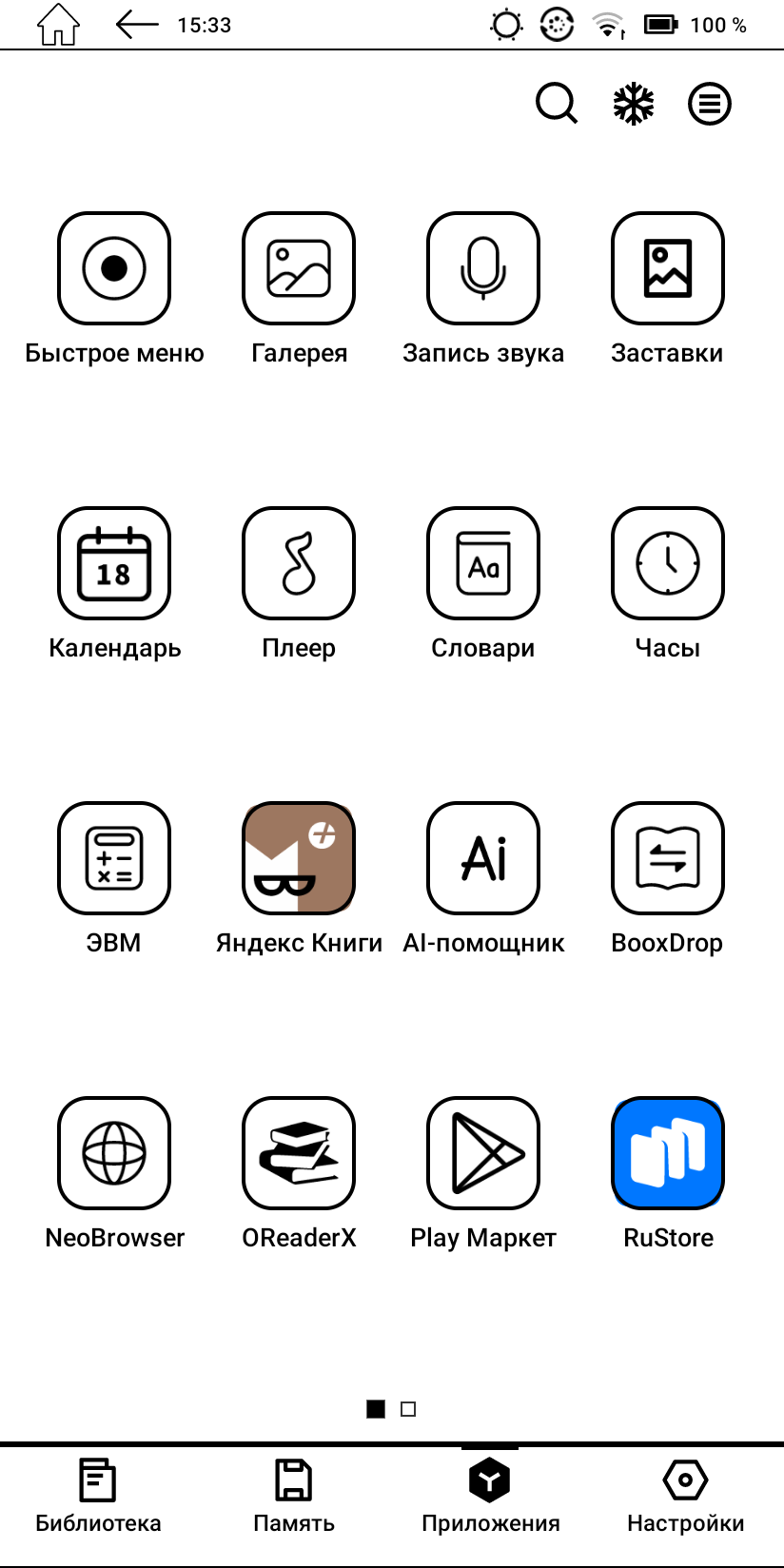
Task: Open Яндекс Книги
Action: 299,858
